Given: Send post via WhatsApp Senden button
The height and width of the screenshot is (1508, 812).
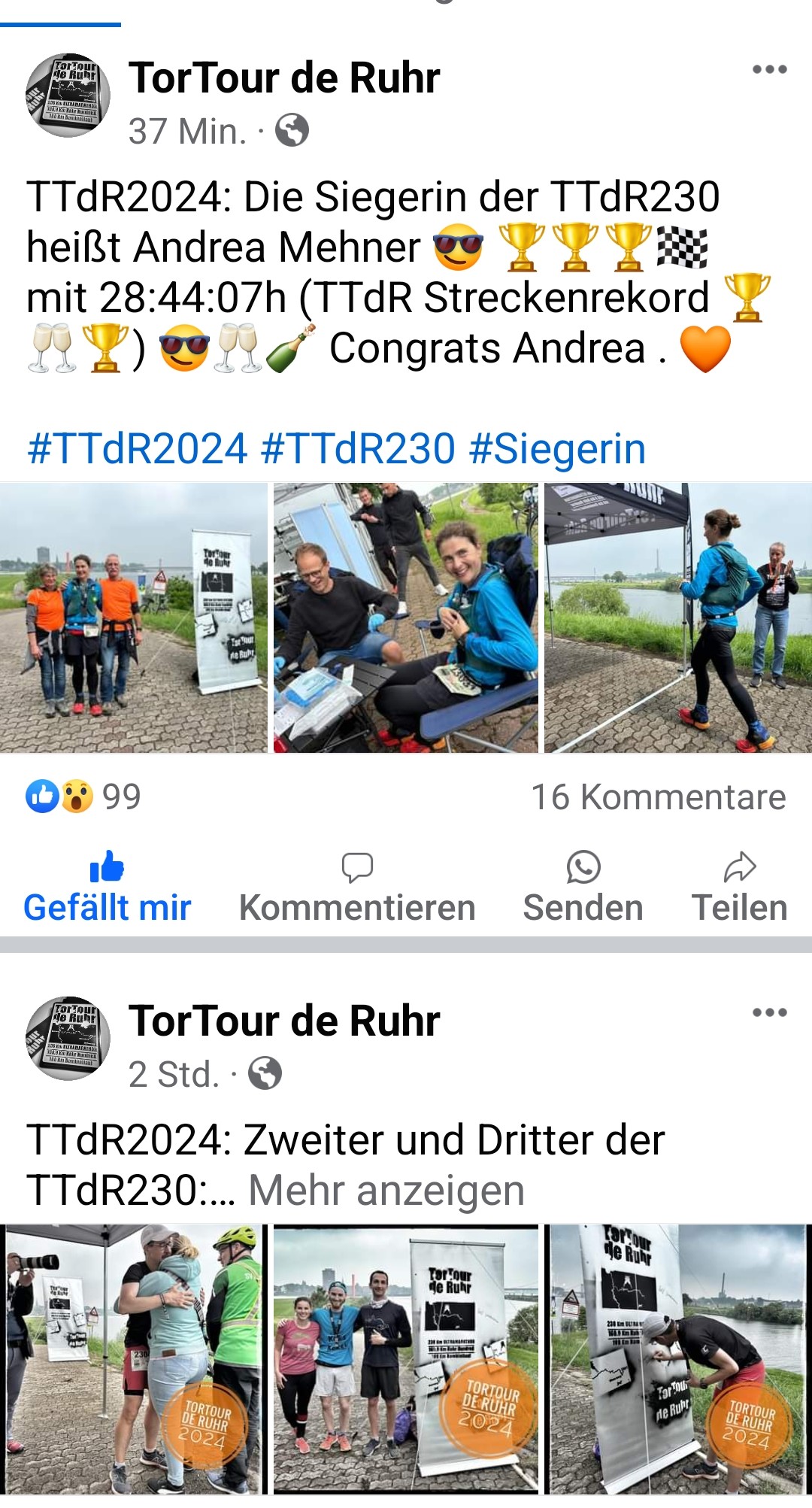Looking at the screenshot, I should (x=583, y=888).
